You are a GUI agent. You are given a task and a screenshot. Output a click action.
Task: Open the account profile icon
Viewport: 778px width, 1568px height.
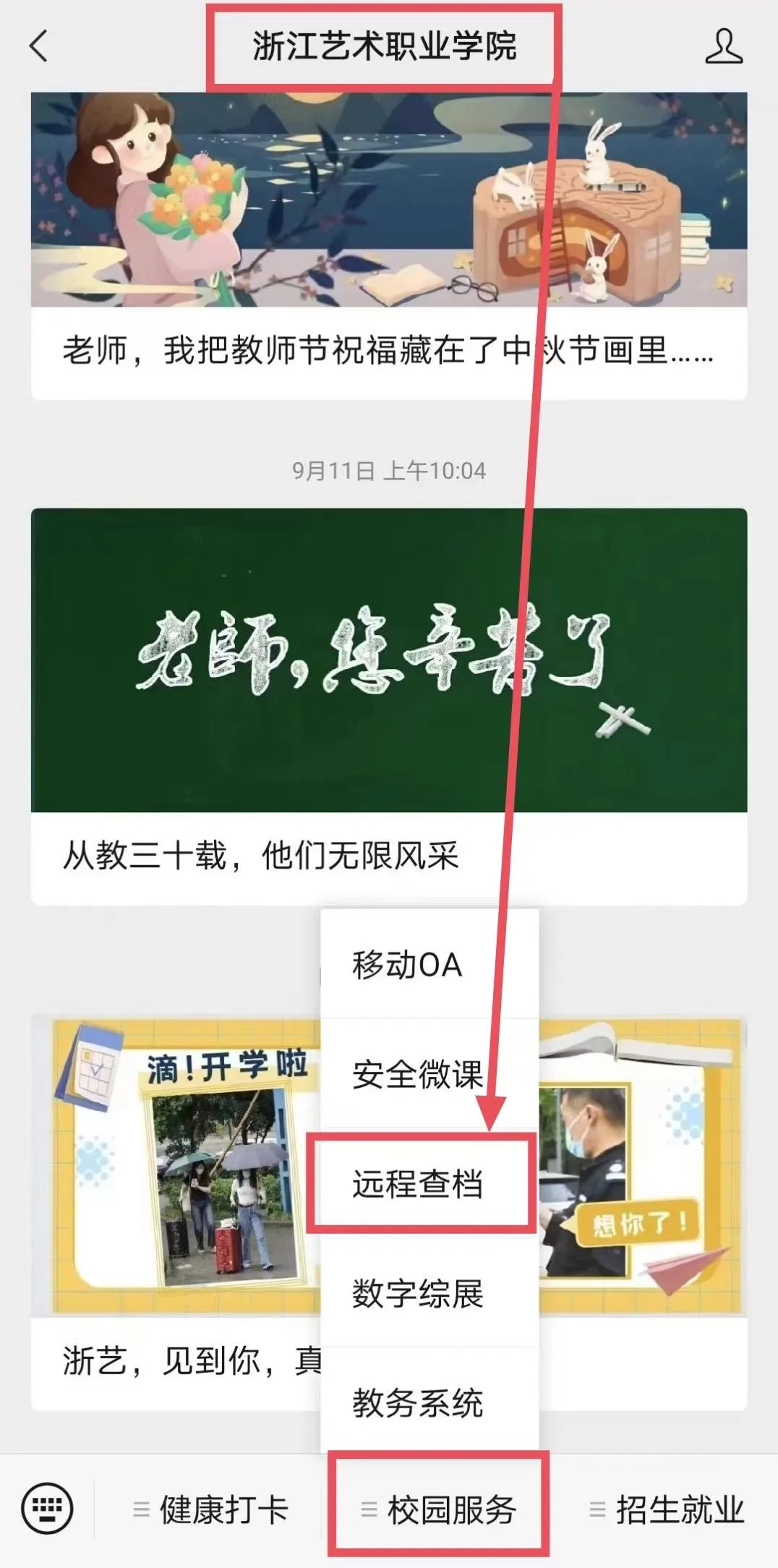point(723,47)
